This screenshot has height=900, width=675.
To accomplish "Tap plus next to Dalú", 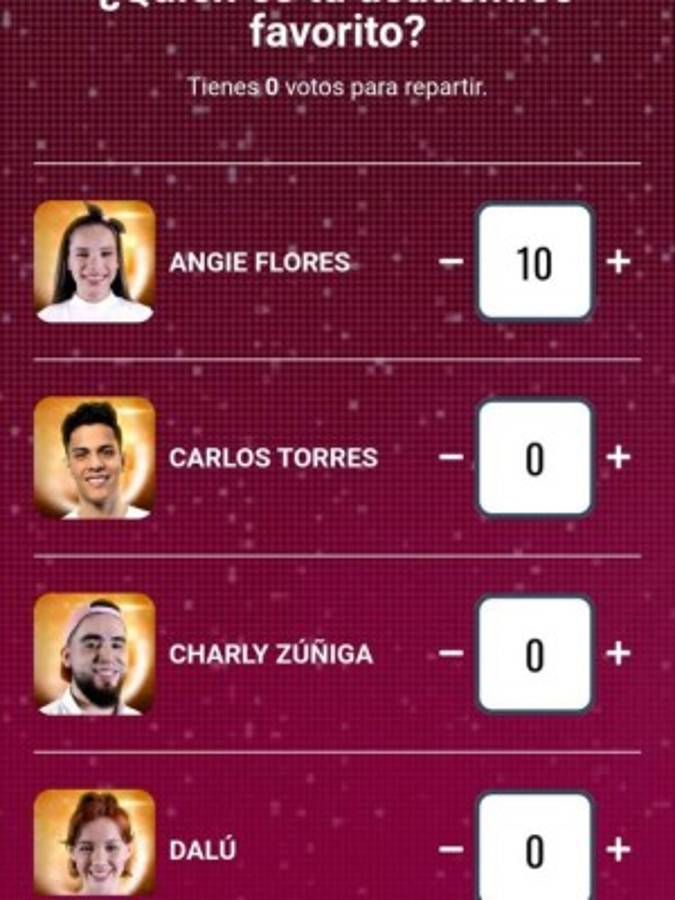I will 619,849.
